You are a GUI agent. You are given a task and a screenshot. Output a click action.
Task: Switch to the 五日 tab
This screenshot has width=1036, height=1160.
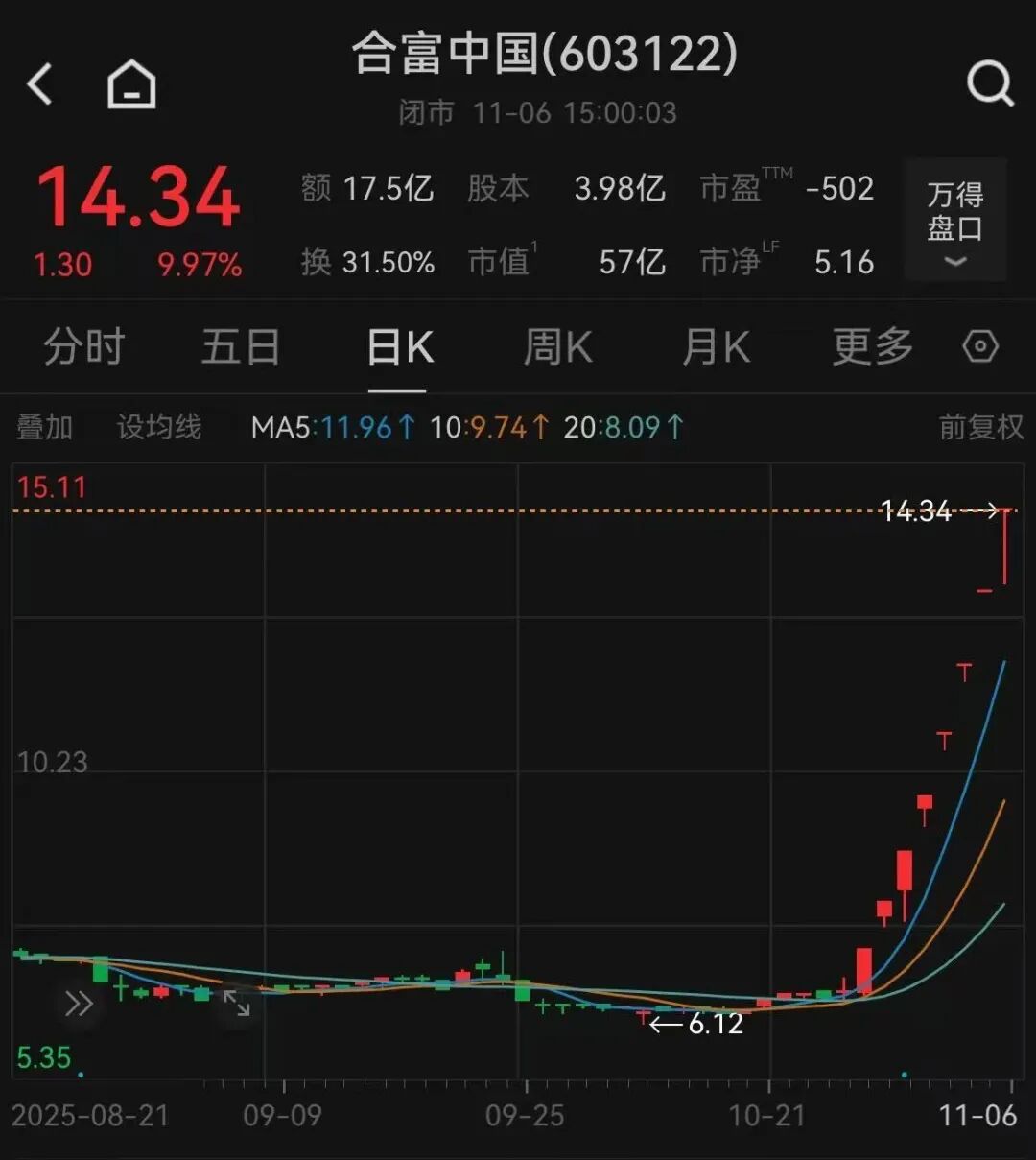point(240,347)
